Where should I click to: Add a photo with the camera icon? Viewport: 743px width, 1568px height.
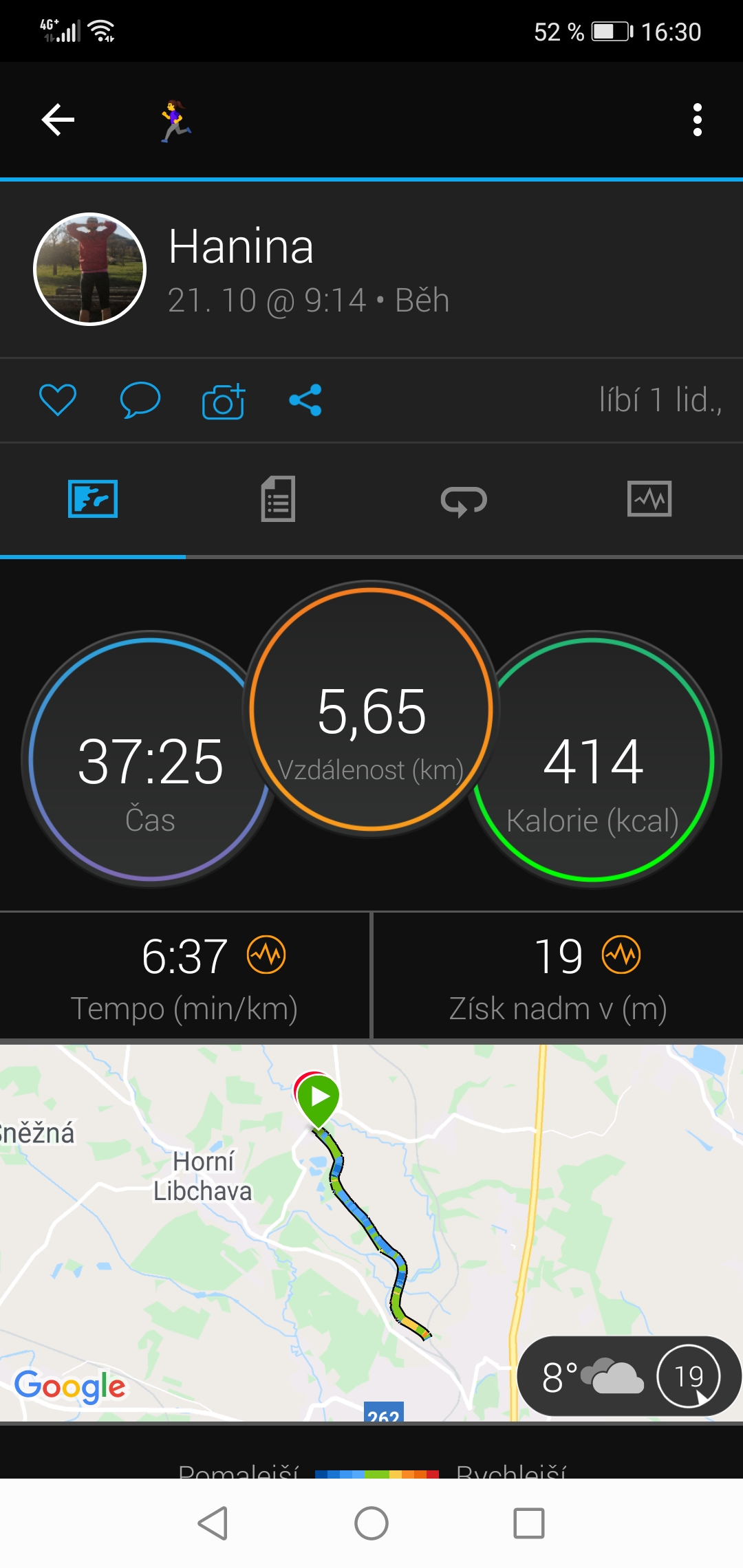[x=224, y=401]
